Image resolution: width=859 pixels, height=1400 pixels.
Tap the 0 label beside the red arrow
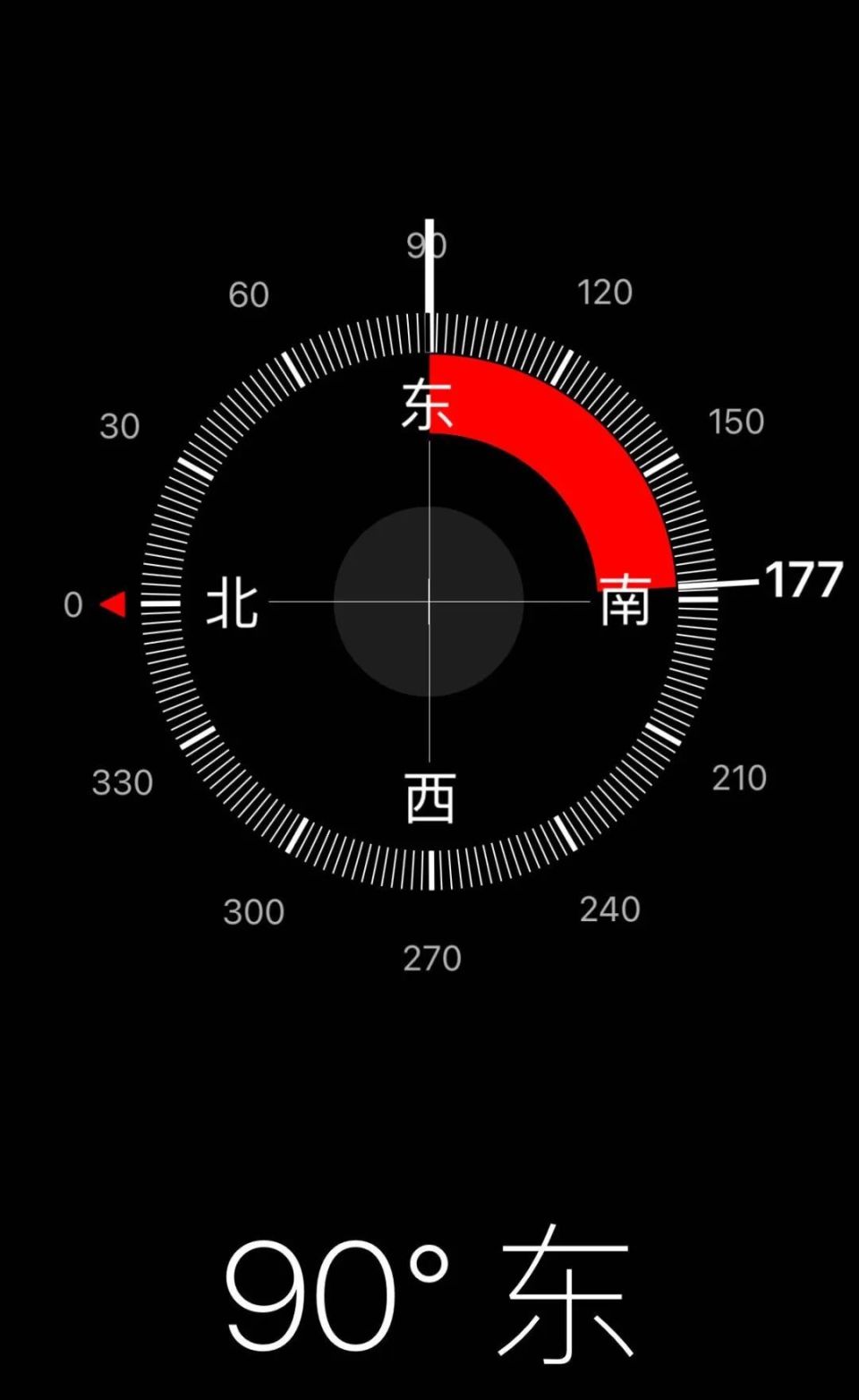tap(75, 604)
